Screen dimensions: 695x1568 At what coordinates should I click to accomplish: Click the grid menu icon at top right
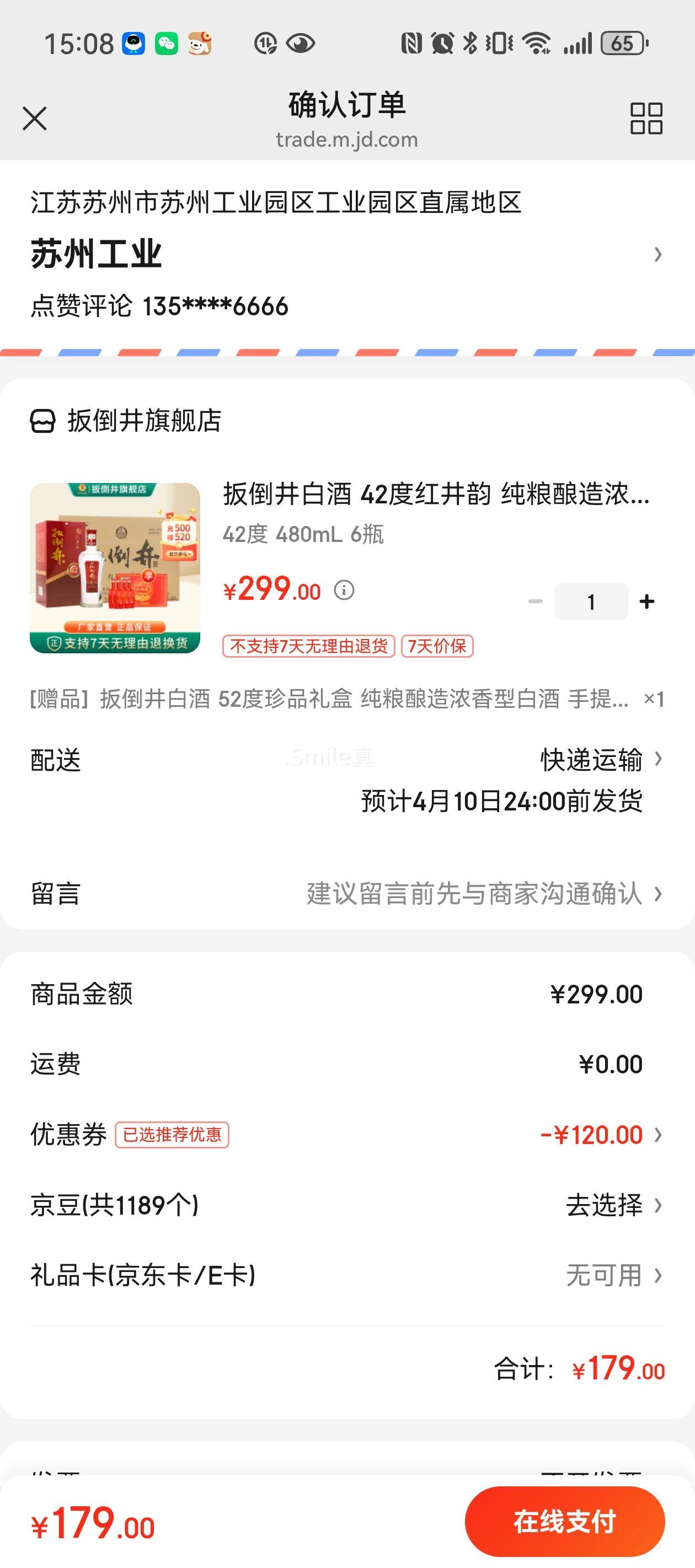(648, 119)
